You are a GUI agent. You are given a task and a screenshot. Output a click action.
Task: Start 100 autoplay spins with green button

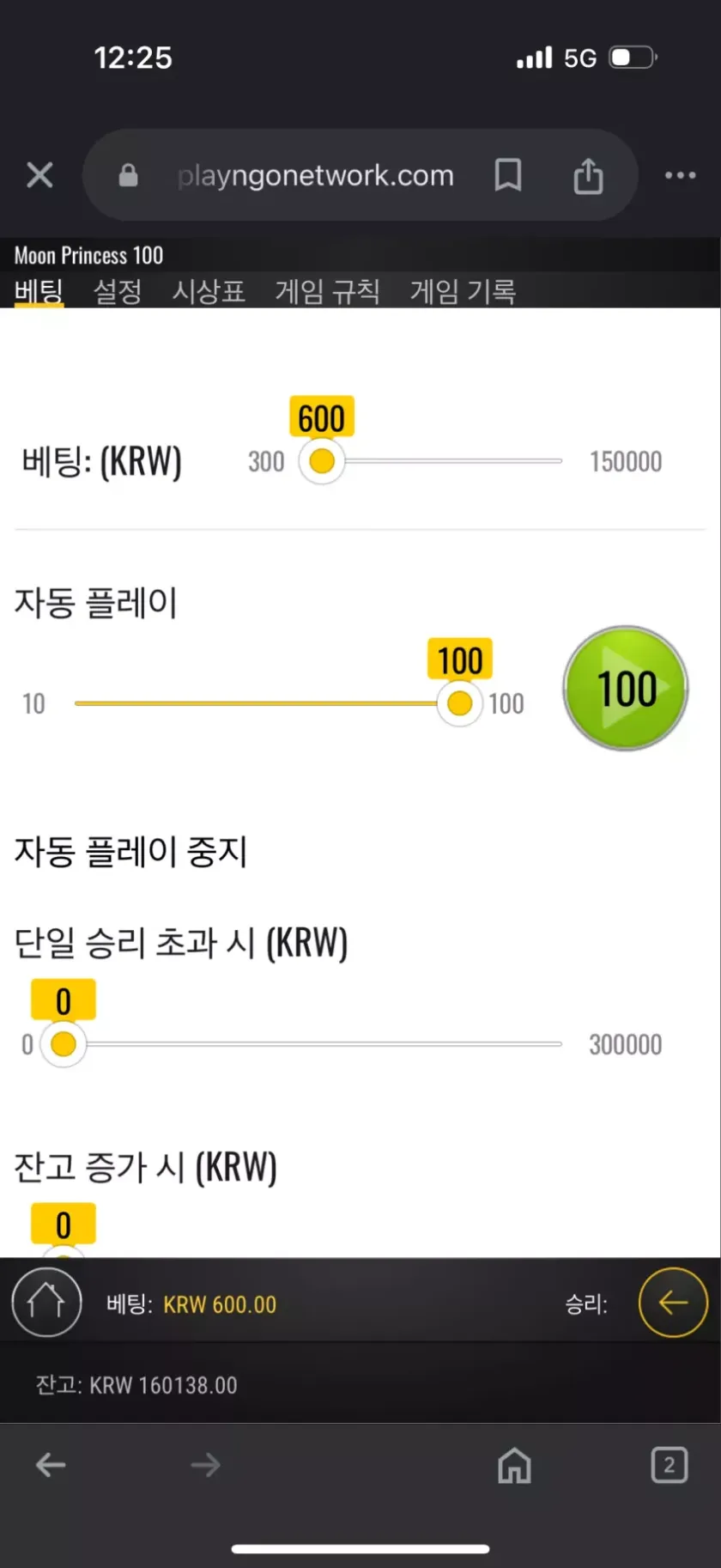point(626,688)
